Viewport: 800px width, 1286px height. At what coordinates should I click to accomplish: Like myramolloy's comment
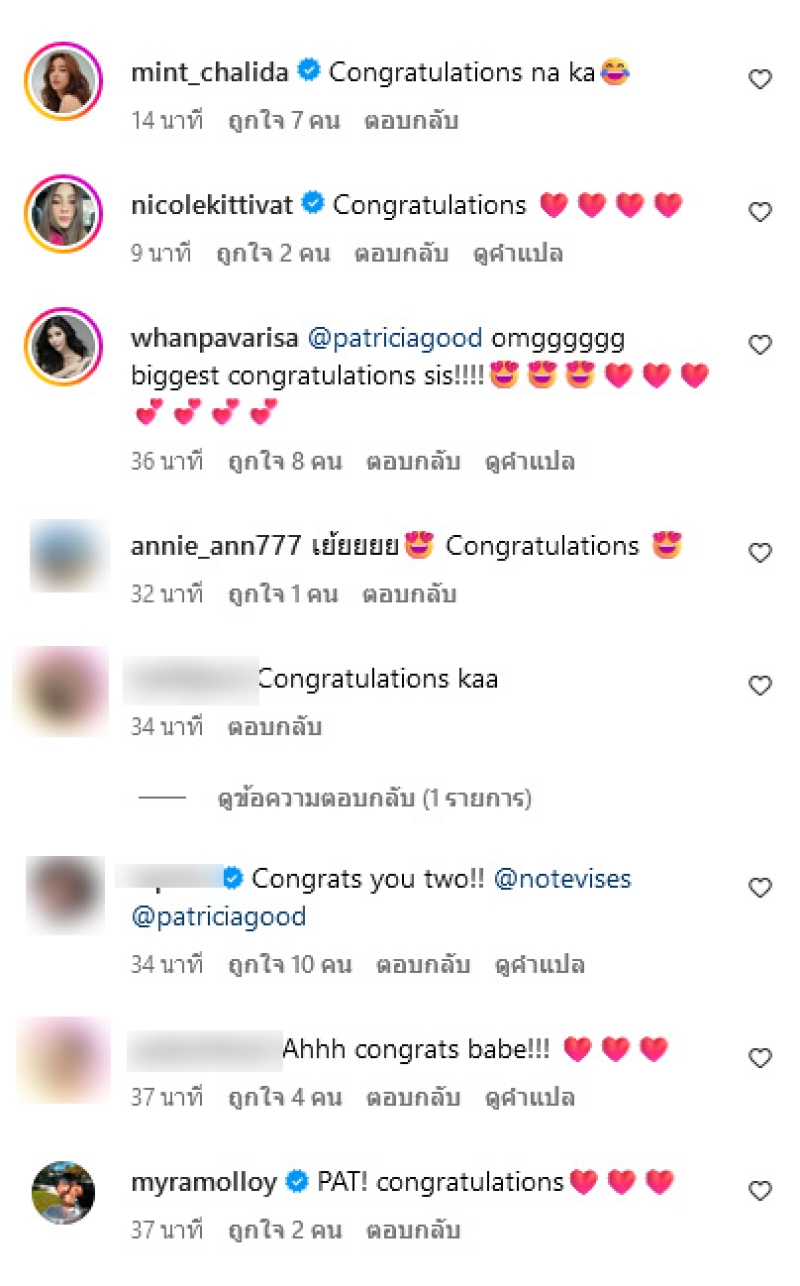[x=760, y=1191]
